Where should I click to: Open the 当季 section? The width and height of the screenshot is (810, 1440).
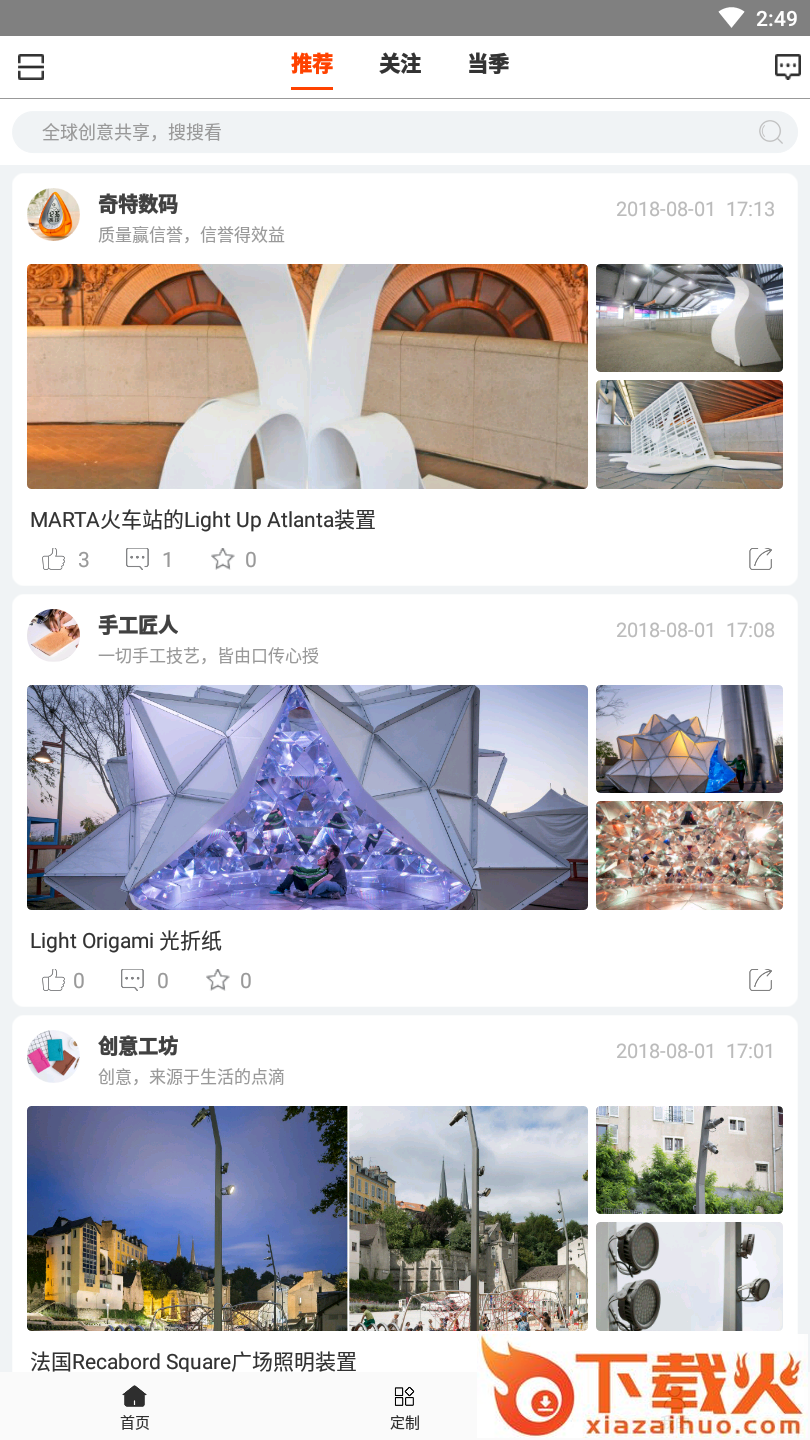click(487, 64)
